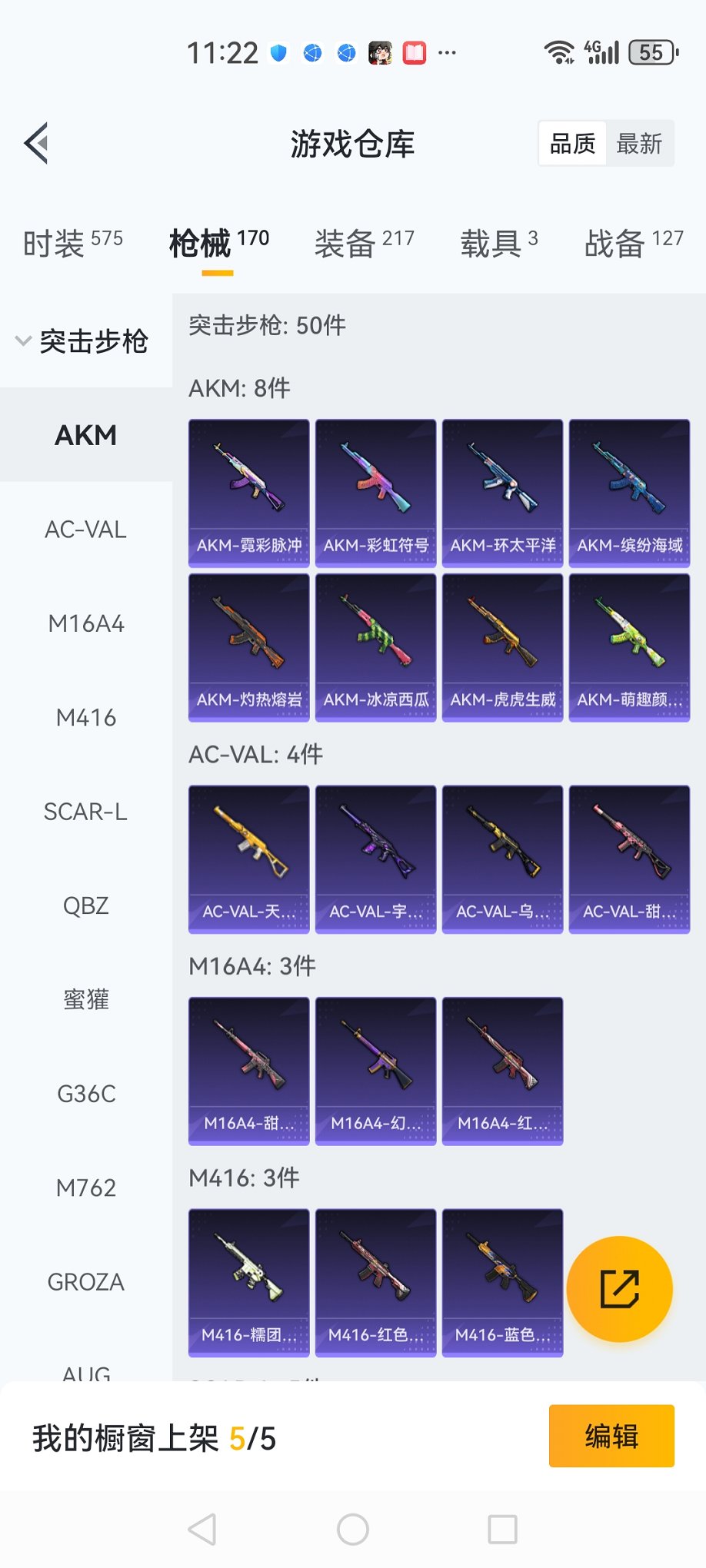Select M16A4 in the side list

coord(85,623)
